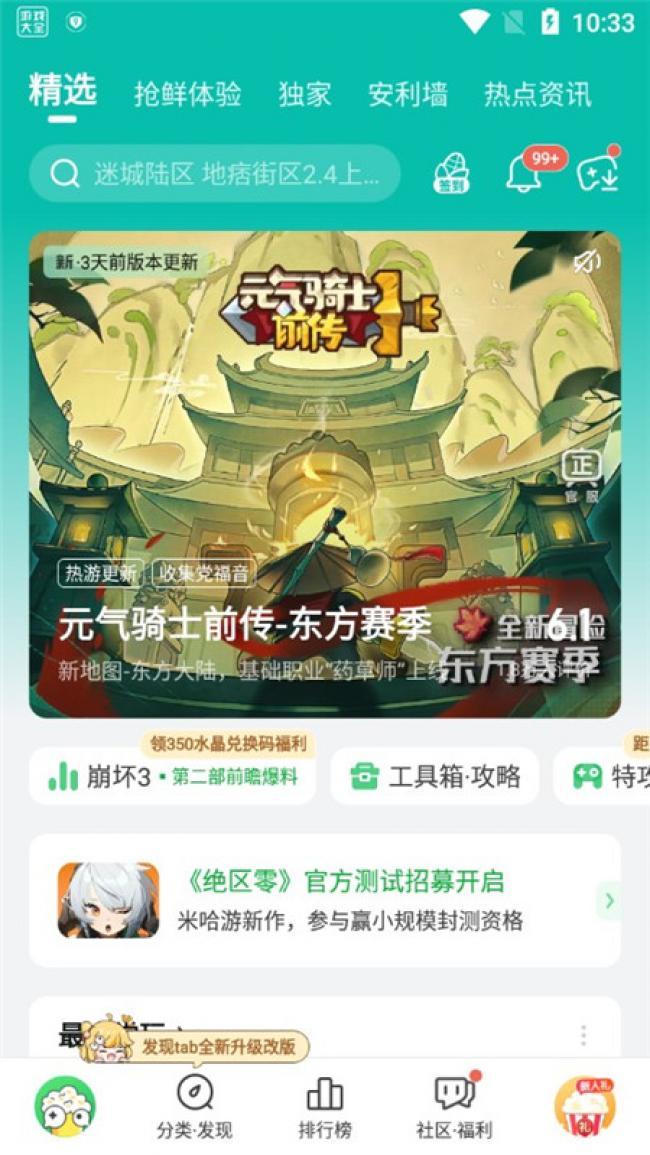Tap the home mascot tab at bottom left
This screenshot has width=650, height=1155.
pos(65,1107)
